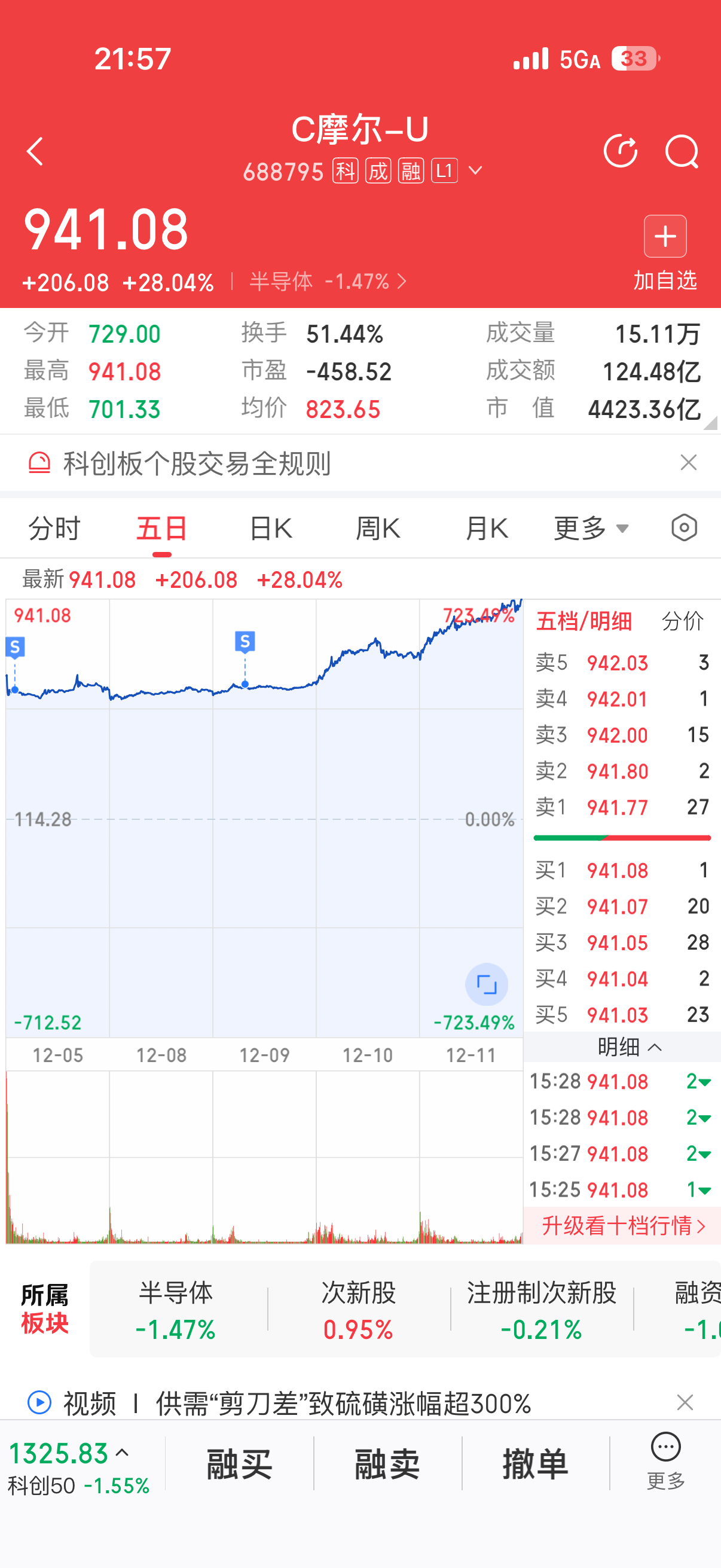Viewport: 721px width, 1568px height.
Task: Open 半导体 sector link under the price
Action: pos(328,281)
